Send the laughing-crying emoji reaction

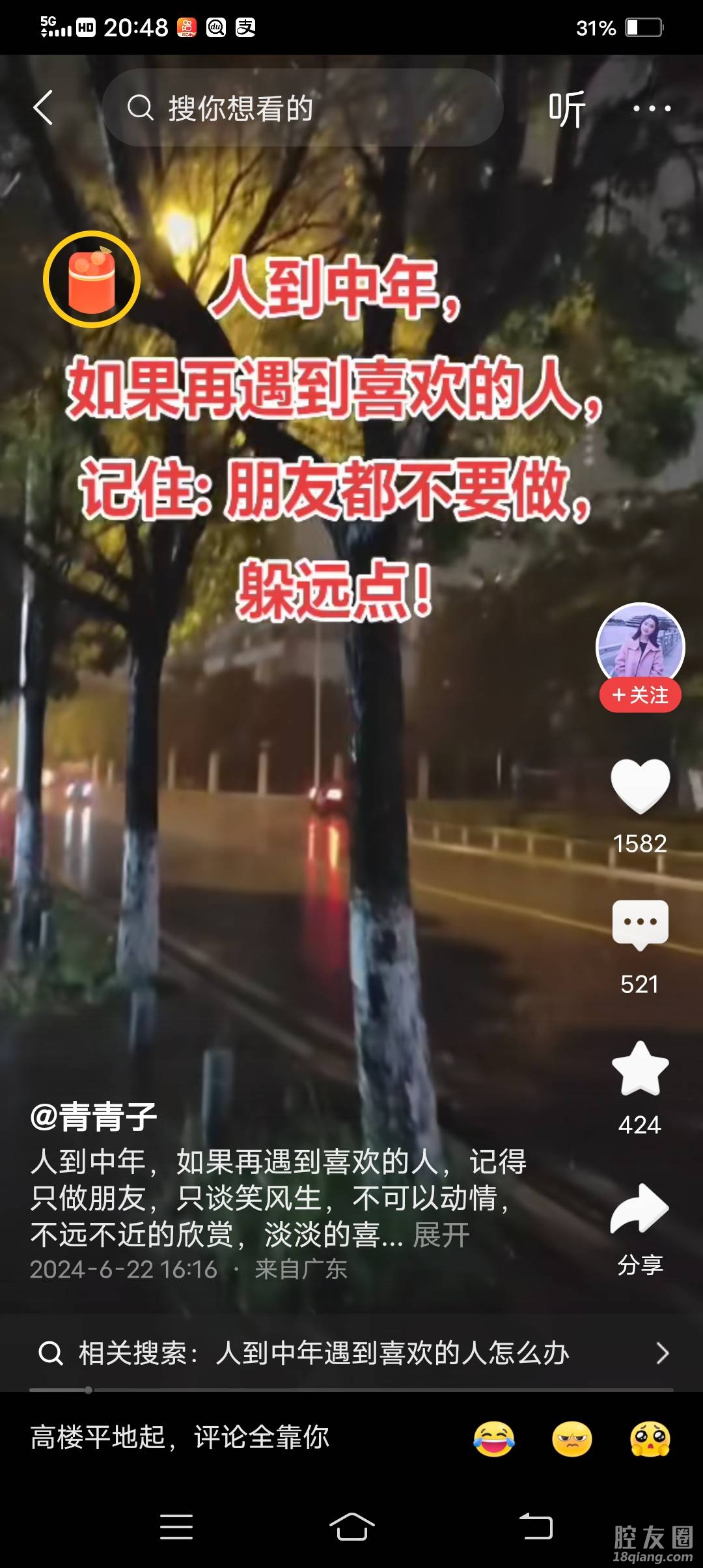click(494, 1438)
